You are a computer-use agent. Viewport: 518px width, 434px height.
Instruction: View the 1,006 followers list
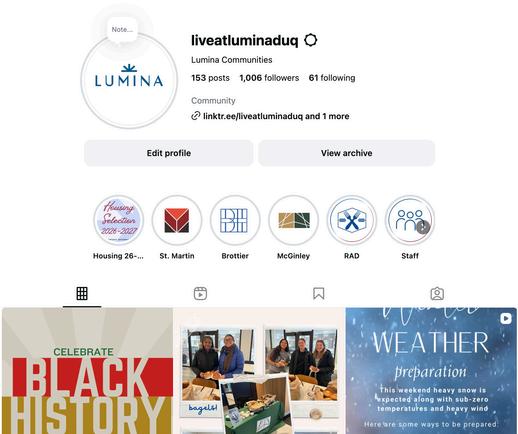click(x=269, y=78)
